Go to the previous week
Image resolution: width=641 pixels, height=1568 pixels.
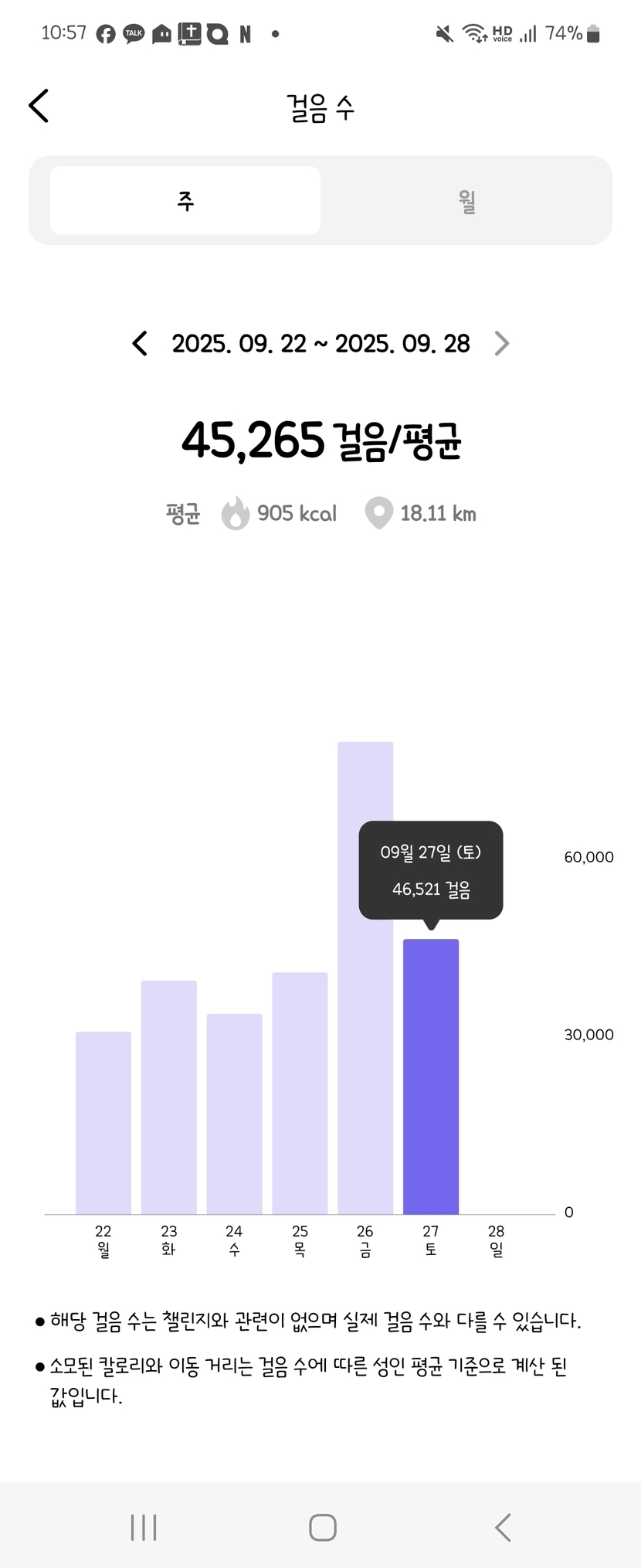(140, 343)
